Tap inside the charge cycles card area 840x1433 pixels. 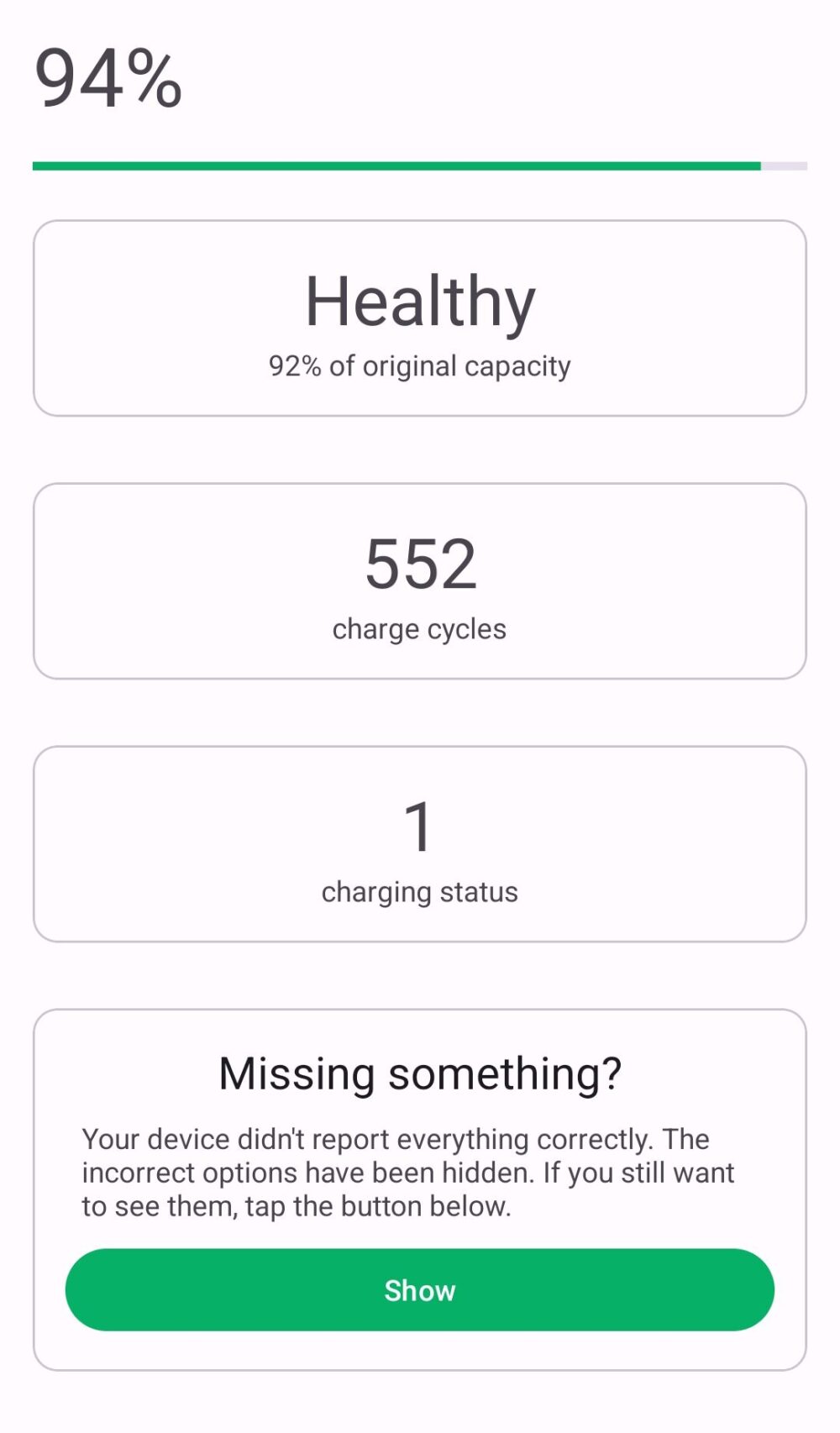coord(420,580)
